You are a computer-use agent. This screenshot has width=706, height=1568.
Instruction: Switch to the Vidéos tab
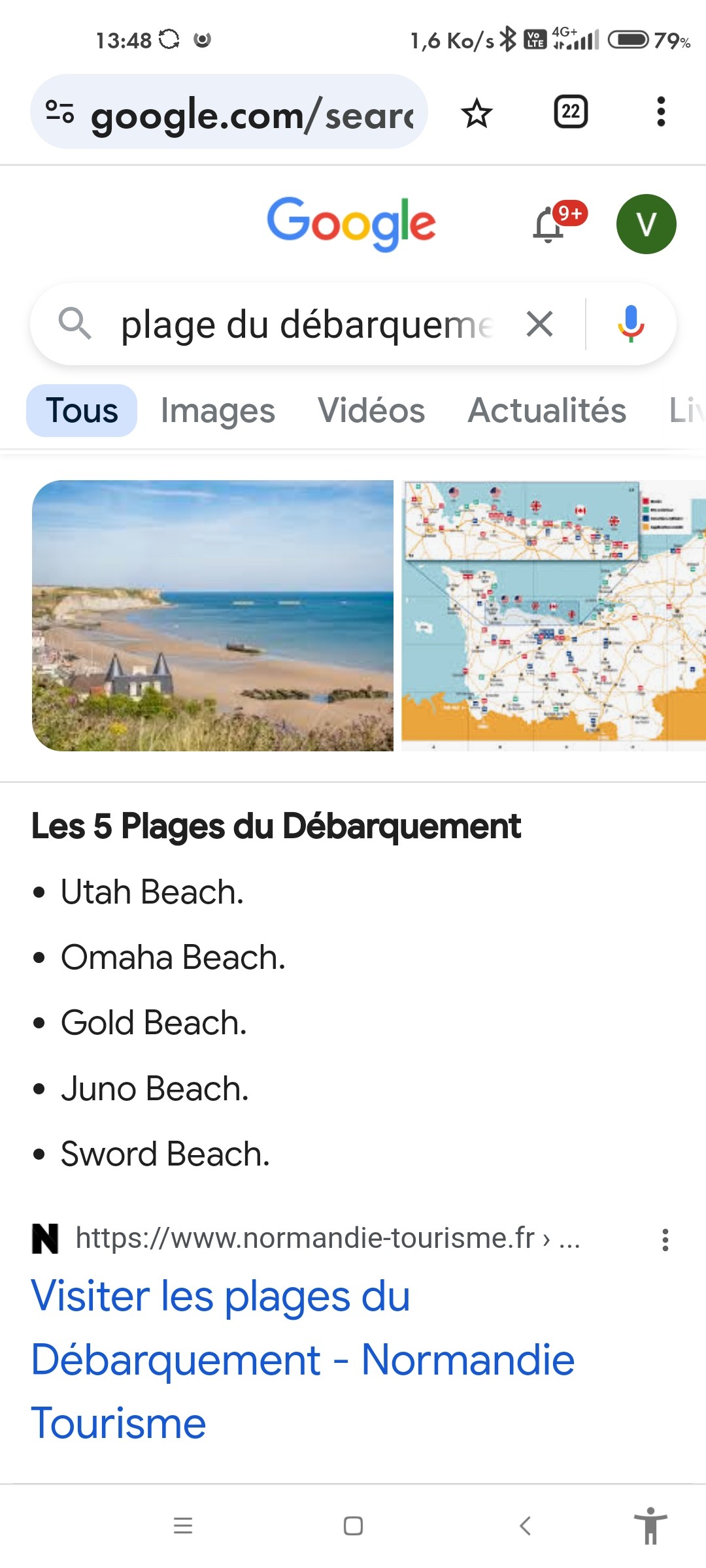(x=371, y=411)
